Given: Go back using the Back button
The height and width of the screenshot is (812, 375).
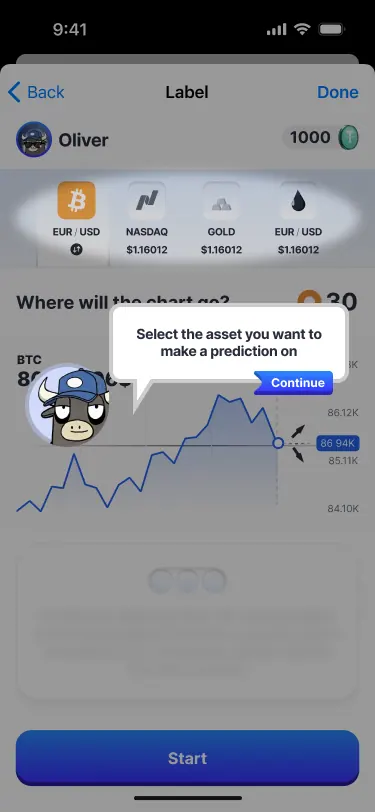Looking at the screenshot, I should click(36, 92).
